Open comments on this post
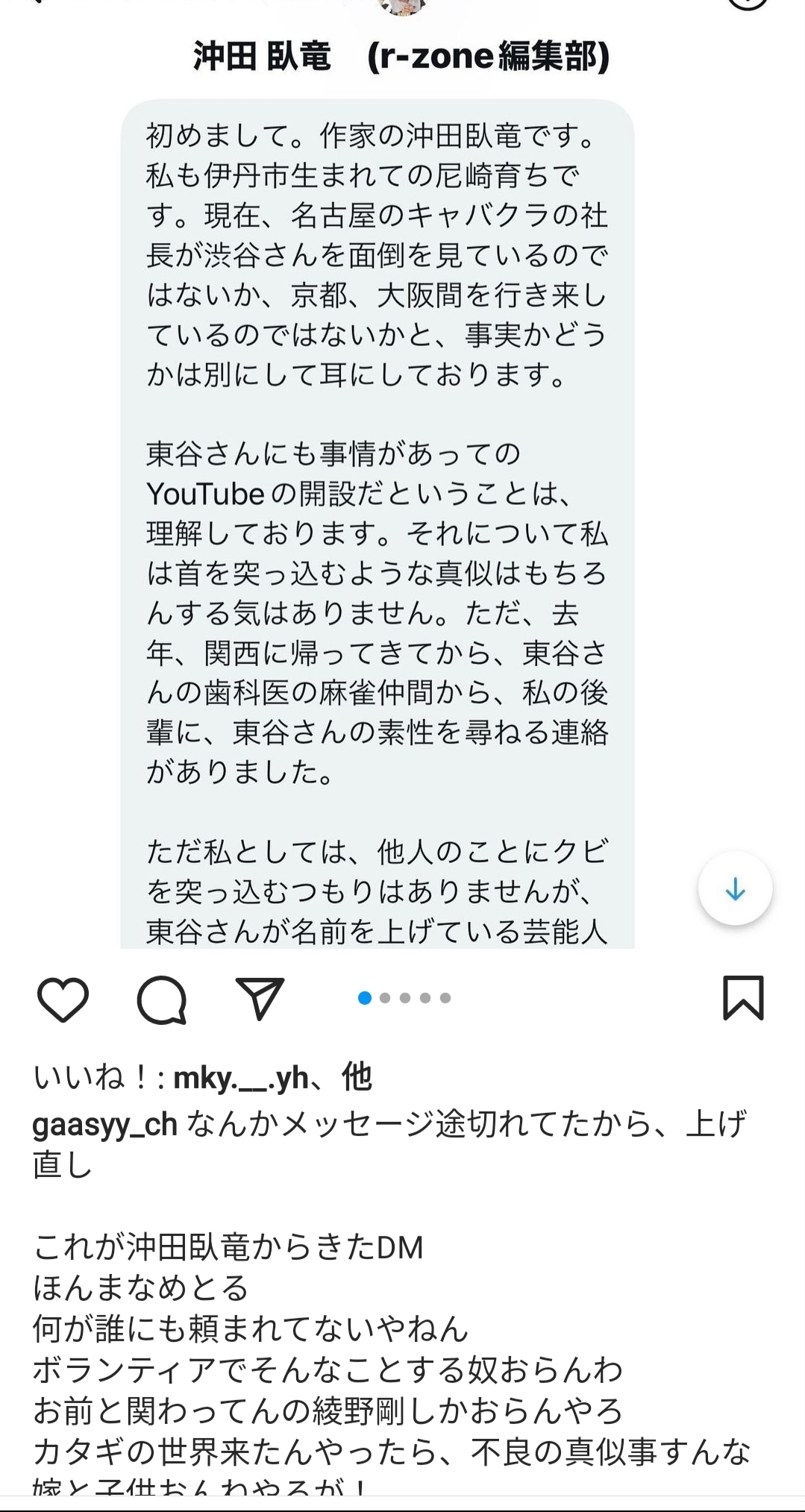Screen dimensions: 805x1512 coord(161,998)
